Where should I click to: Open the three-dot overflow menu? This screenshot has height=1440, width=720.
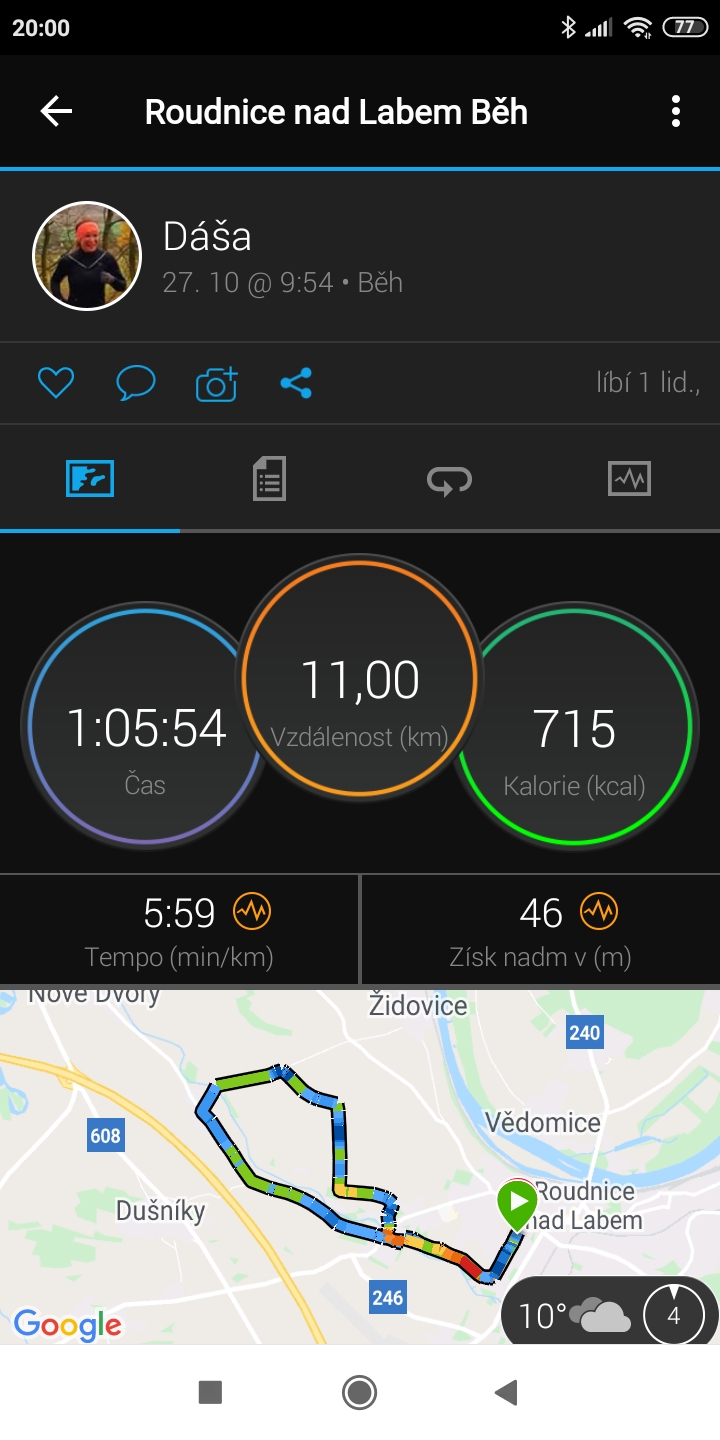676,111
